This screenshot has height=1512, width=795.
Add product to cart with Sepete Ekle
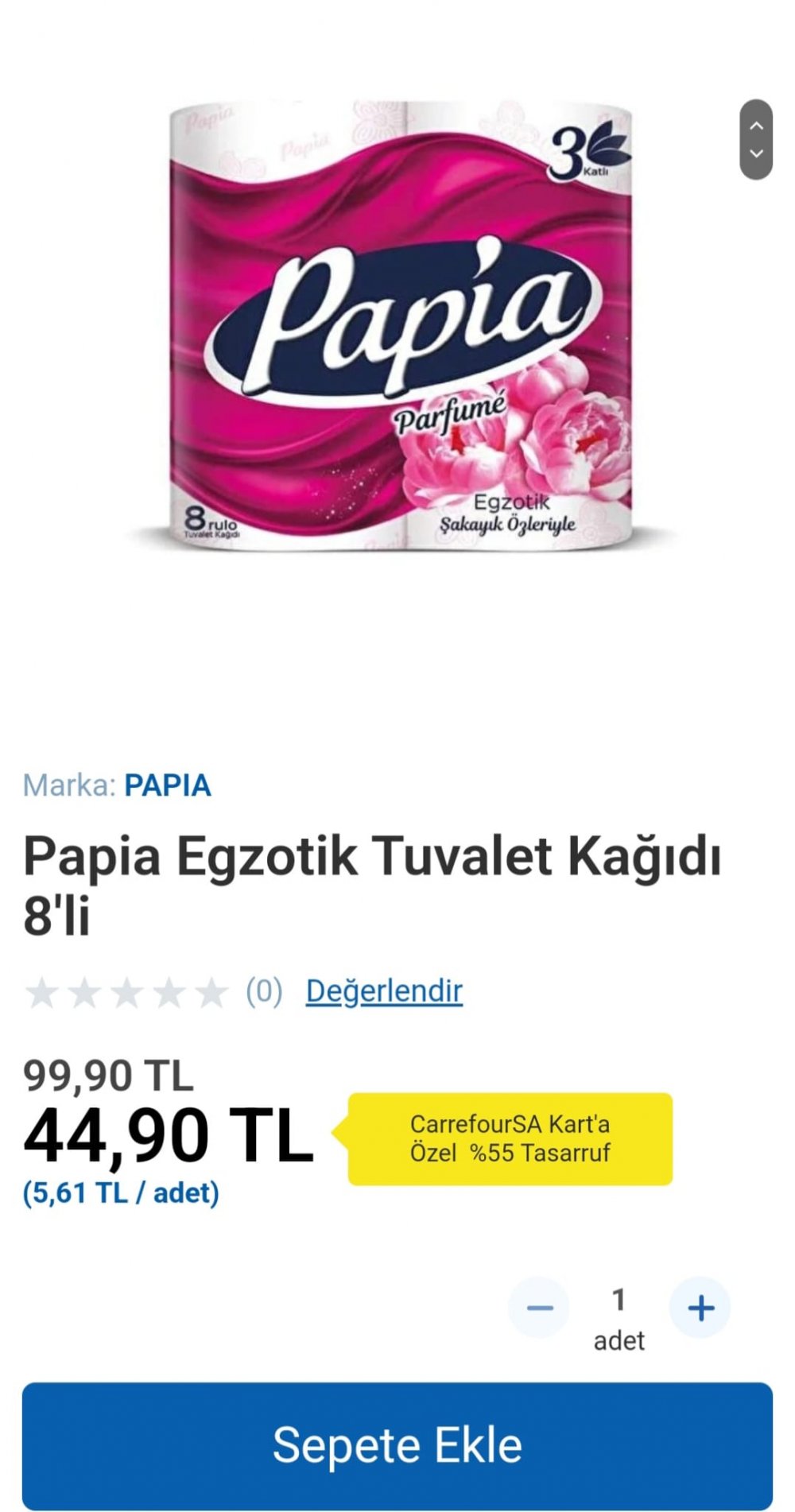click(397, 1444)
